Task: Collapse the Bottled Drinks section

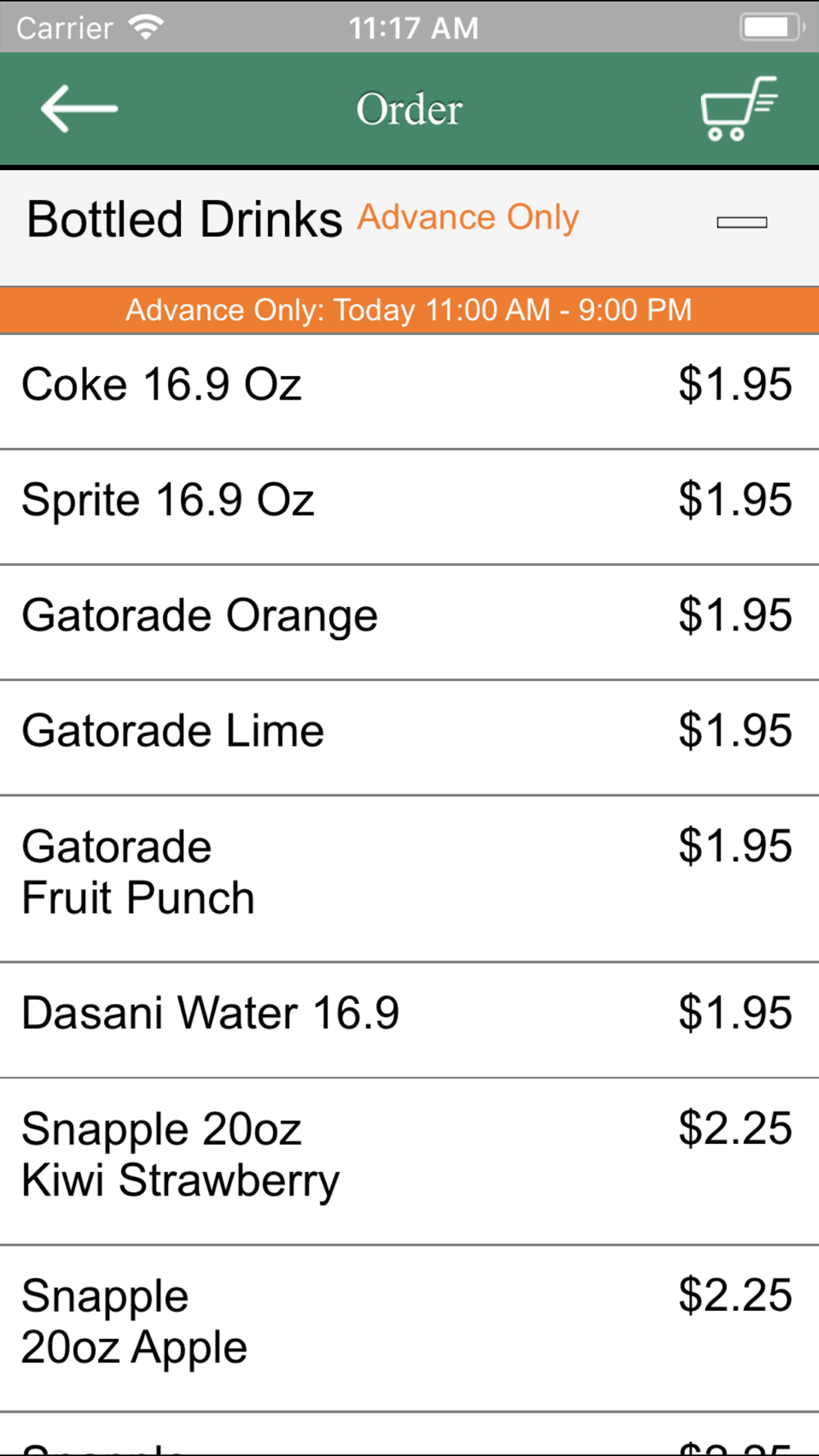Action: 741,222
